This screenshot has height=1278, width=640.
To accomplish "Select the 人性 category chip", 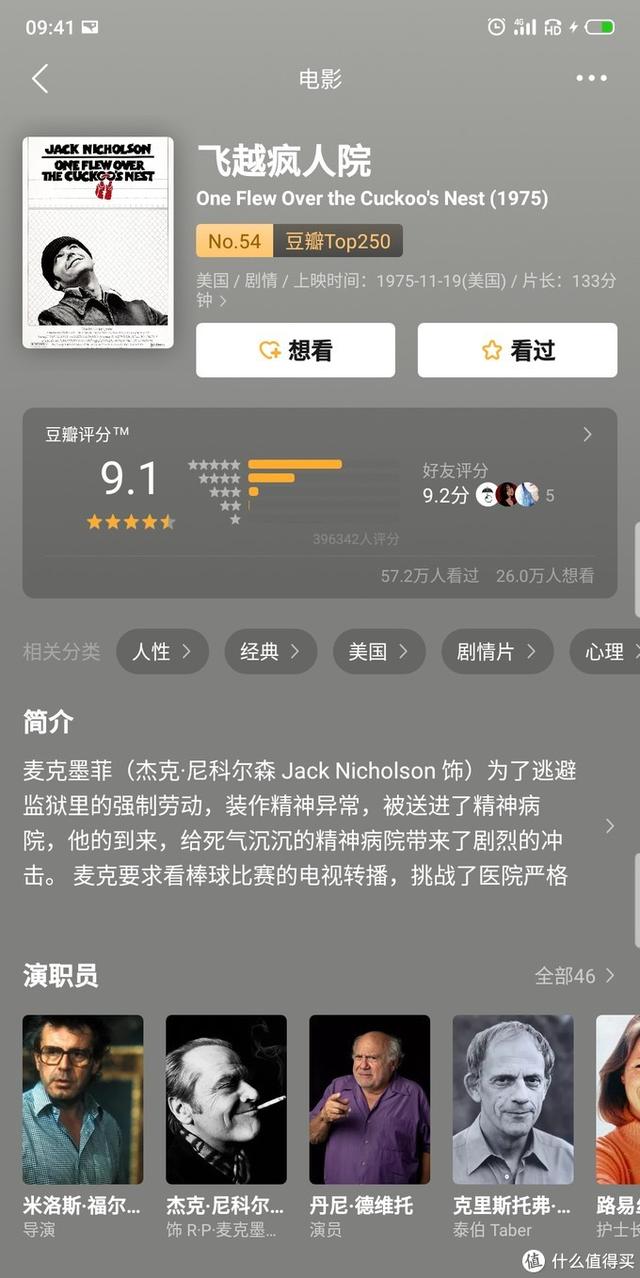I will click(162, 652).
